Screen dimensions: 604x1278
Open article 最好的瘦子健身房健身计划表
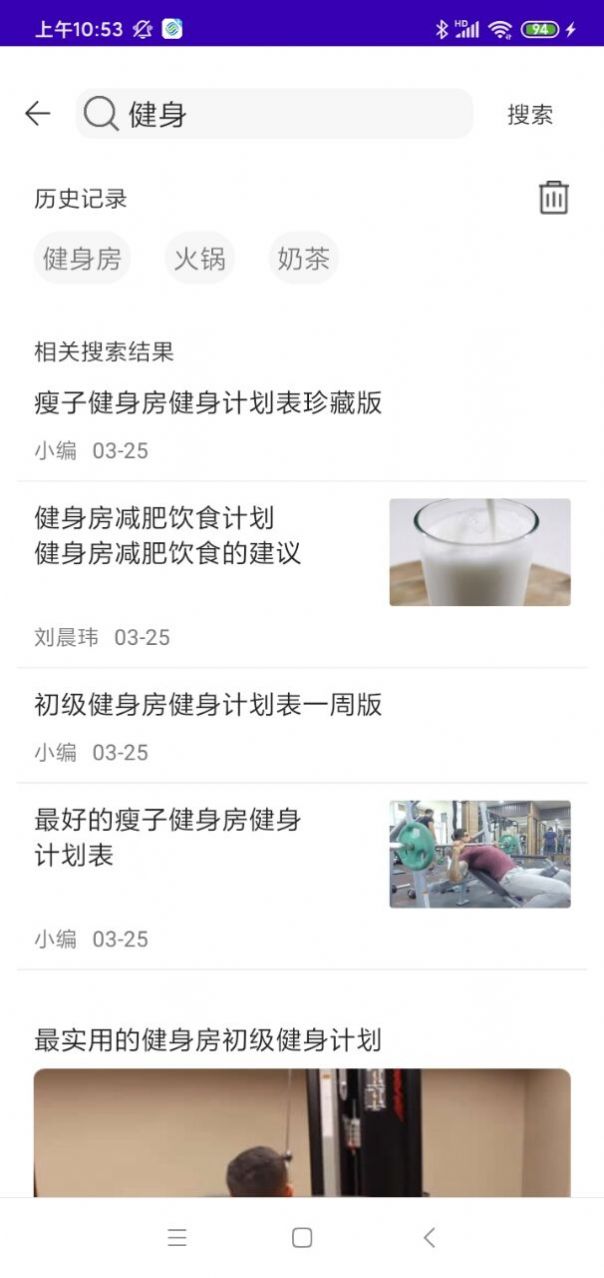[168, 838]
